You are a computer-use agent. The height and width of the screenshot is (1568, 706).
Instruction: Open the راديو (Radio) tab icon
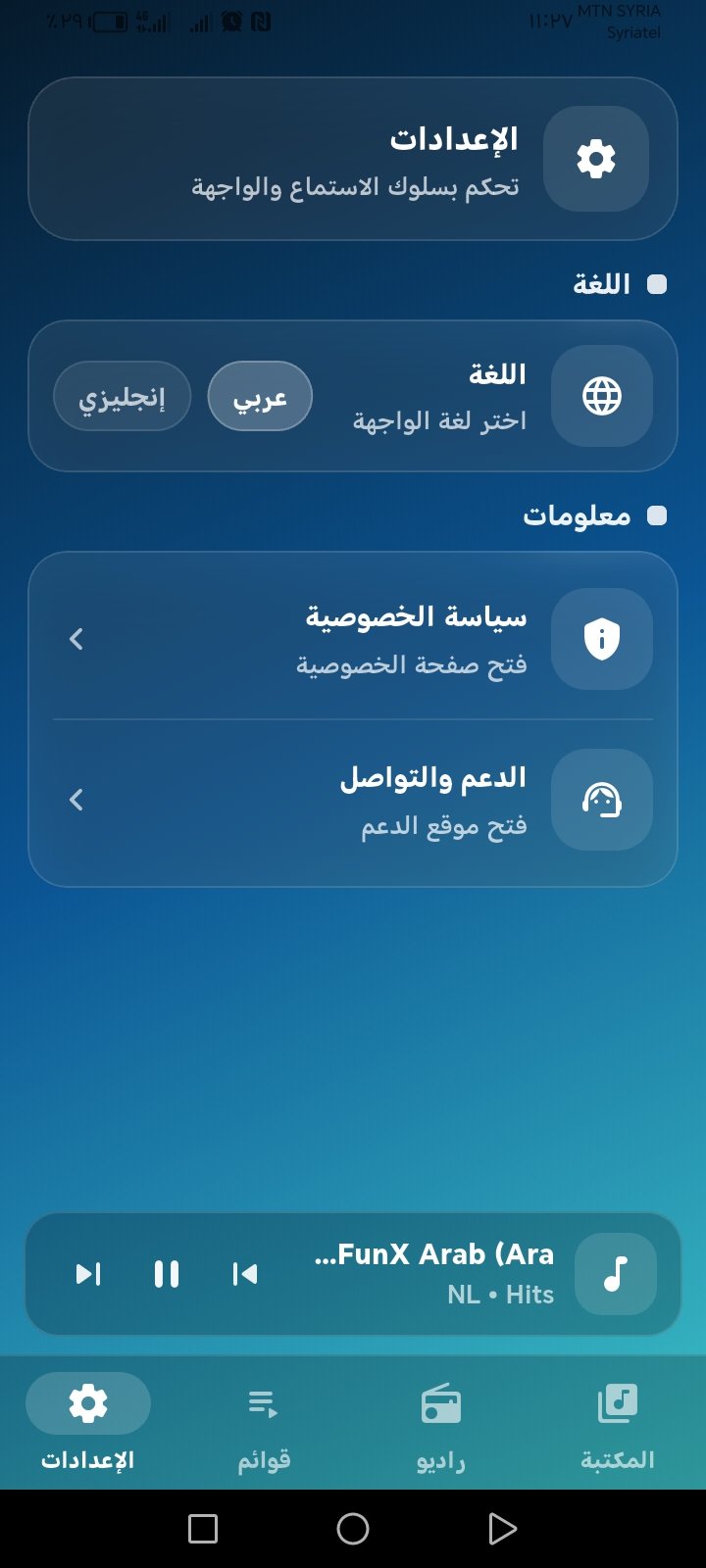click(x=440, y=1402)
